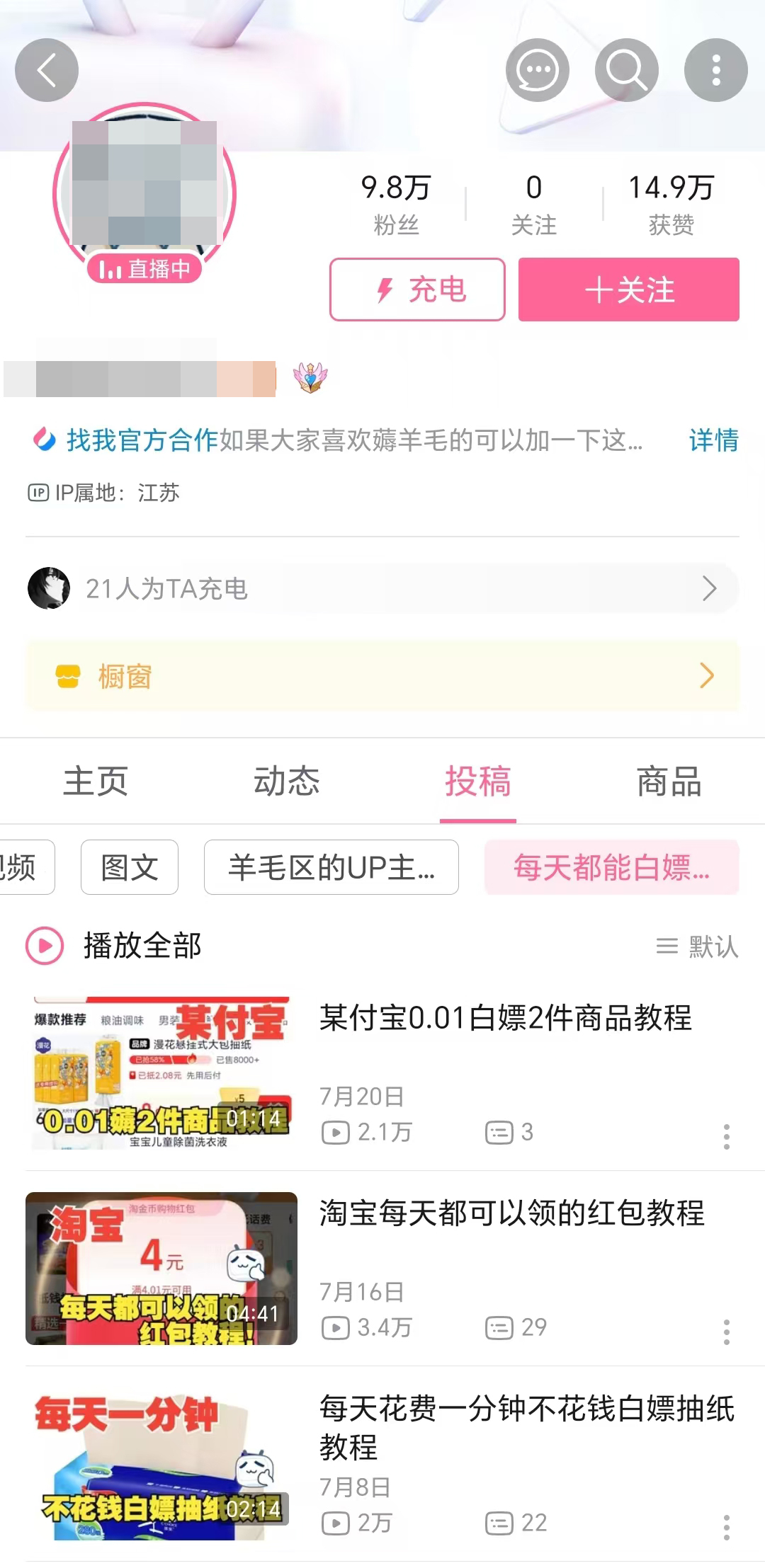Tap the 充电 button
Image resolution: width=765 pixels, height=1568 pixels.
417,290
